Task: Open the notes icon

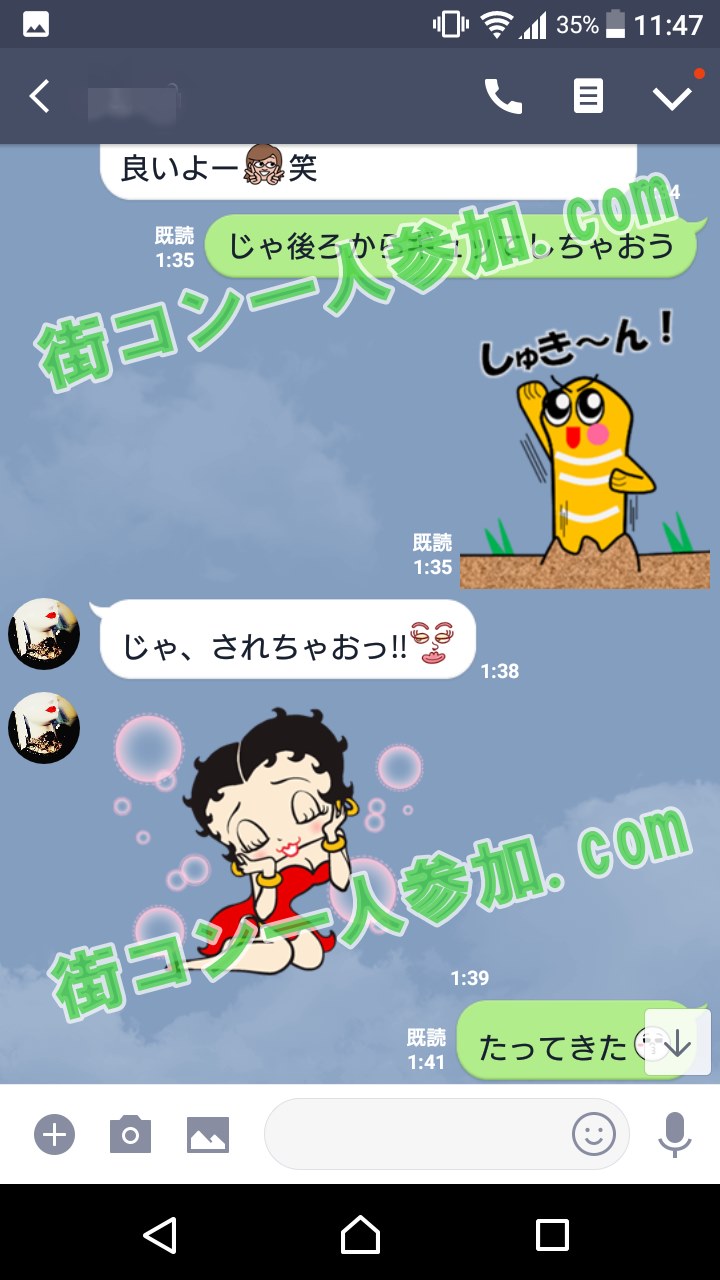Action: 588,97
